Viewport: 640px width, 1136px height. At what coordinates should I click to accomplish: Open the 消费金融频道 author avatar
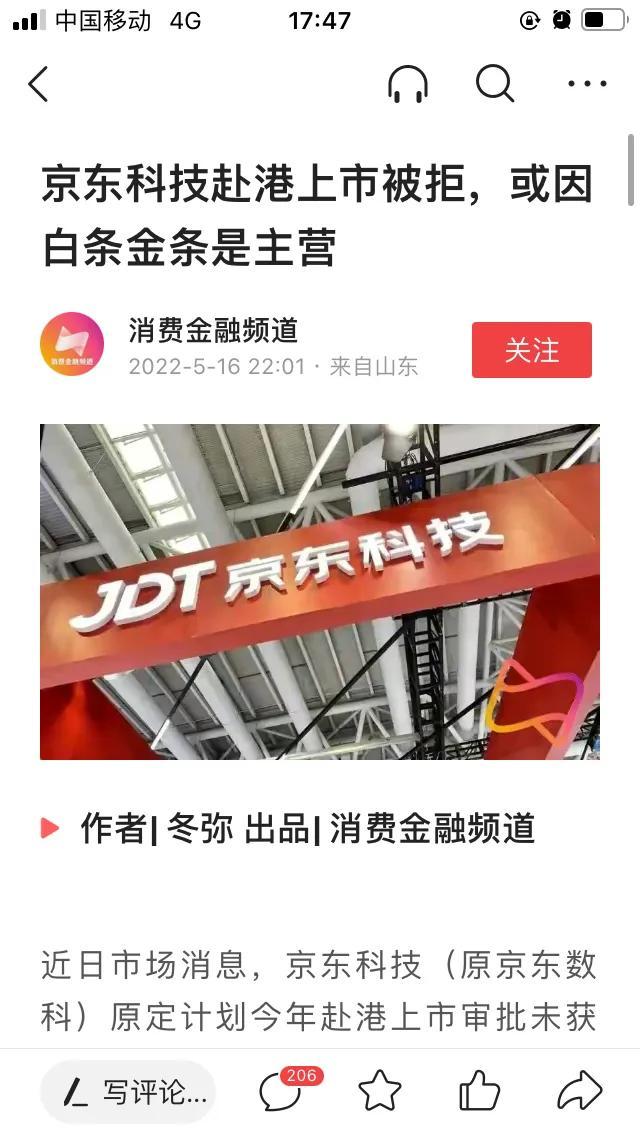(x=72, y=345)
